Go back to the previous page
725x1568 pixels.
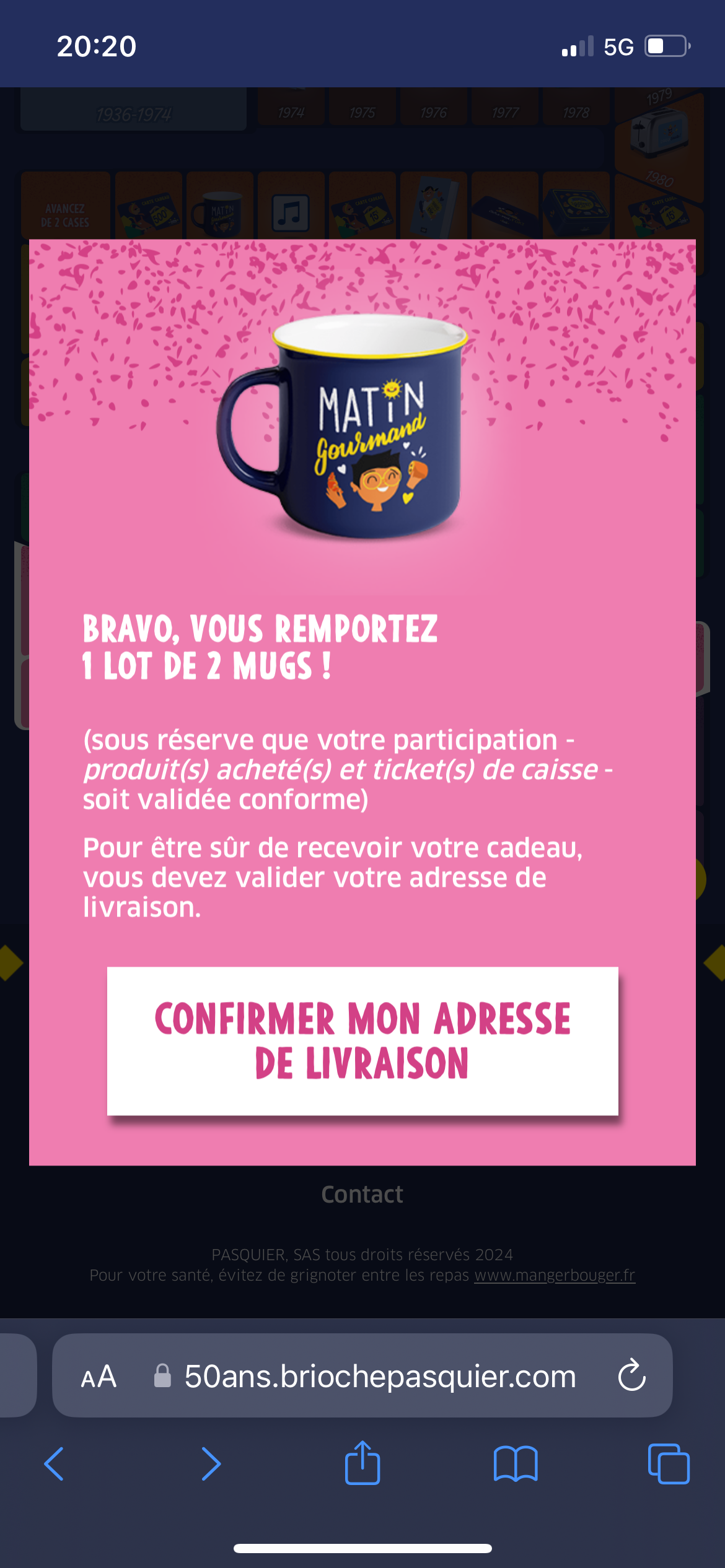55,1464
